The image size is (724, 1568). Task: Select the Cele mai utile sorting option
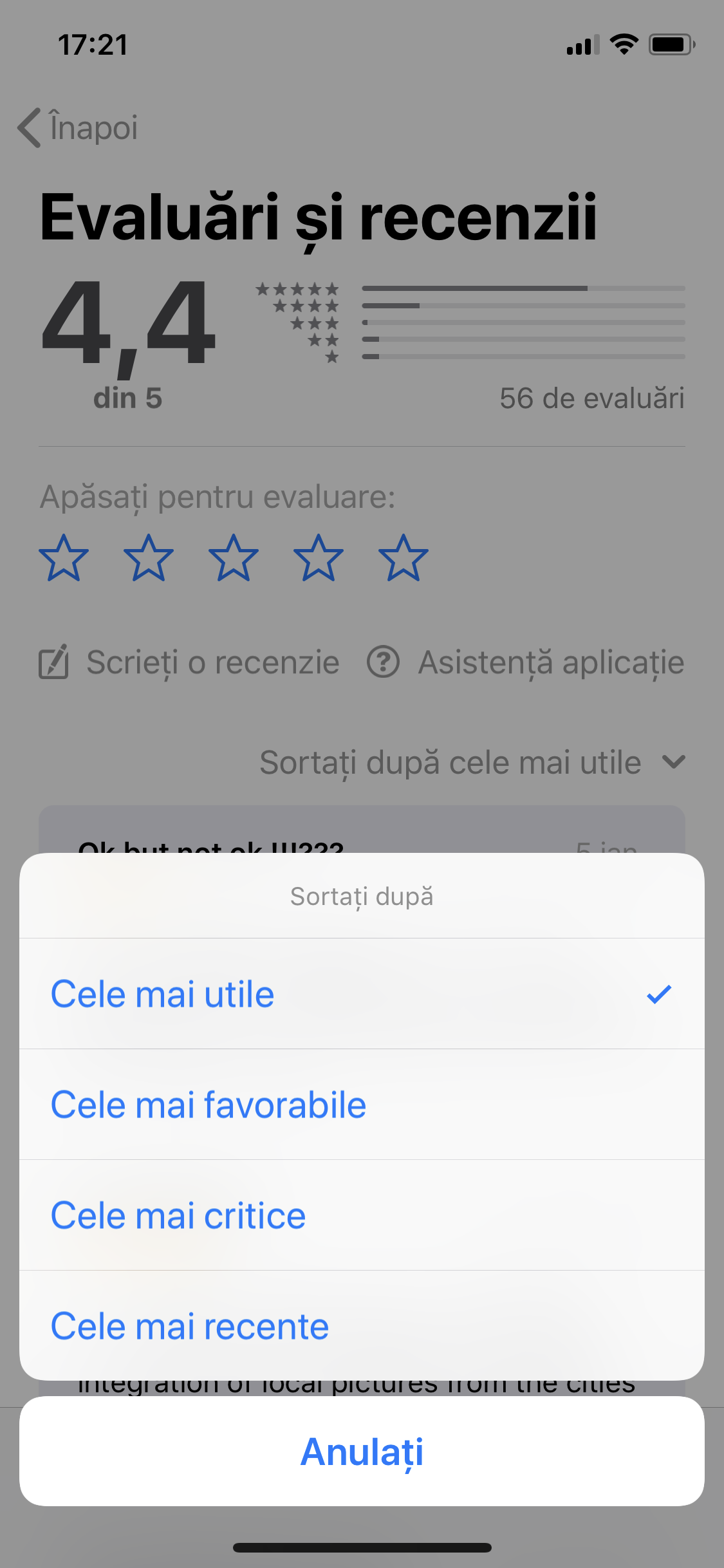click(360, 994)
